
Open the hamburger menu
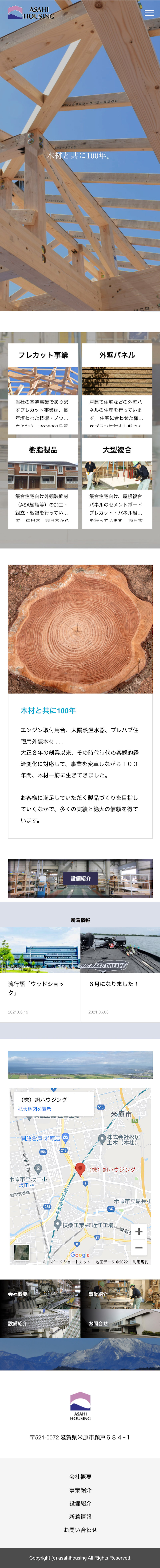tap(148, 13)
